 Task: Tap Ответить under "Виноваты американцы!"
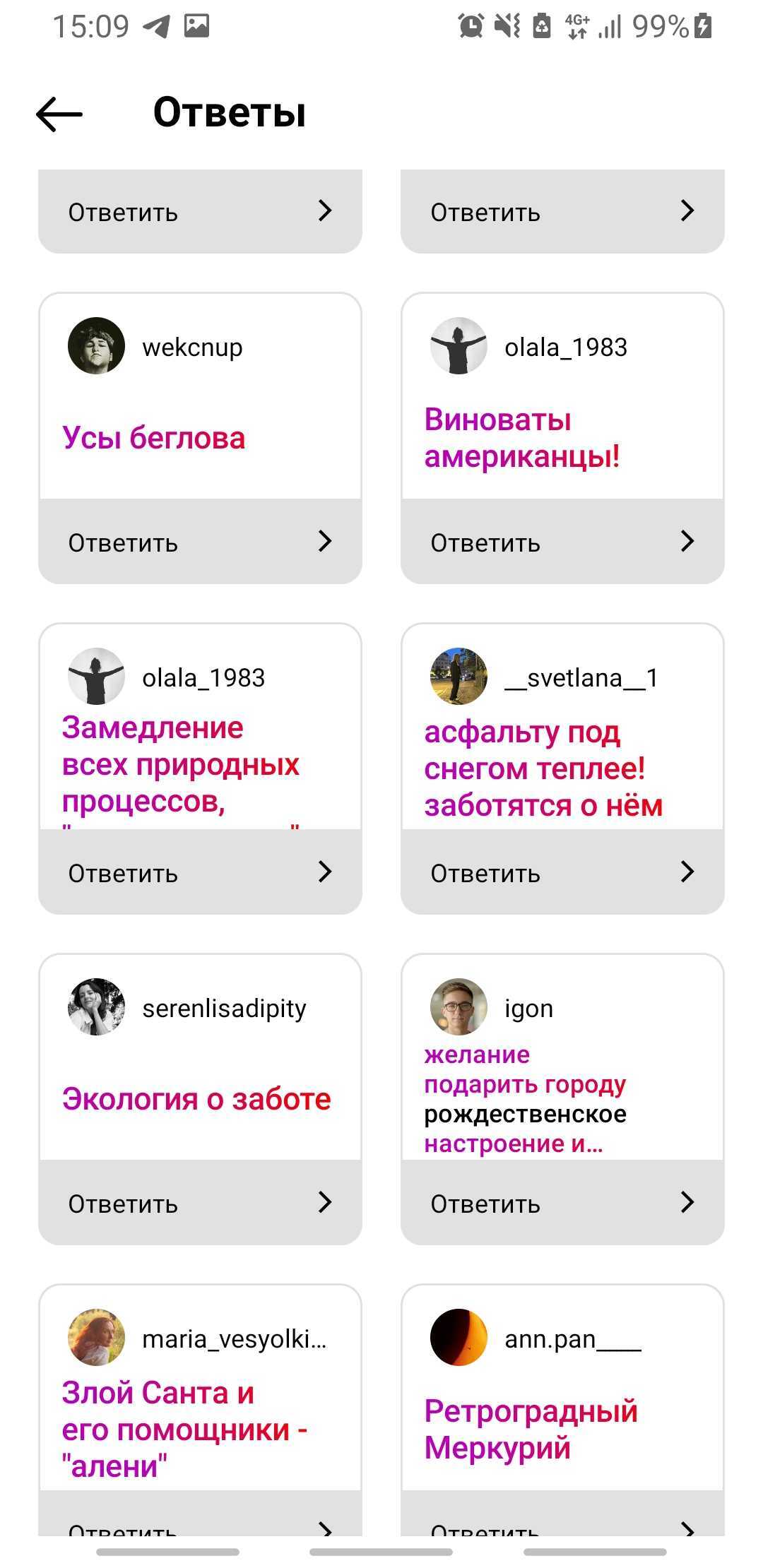coord(562,542)
